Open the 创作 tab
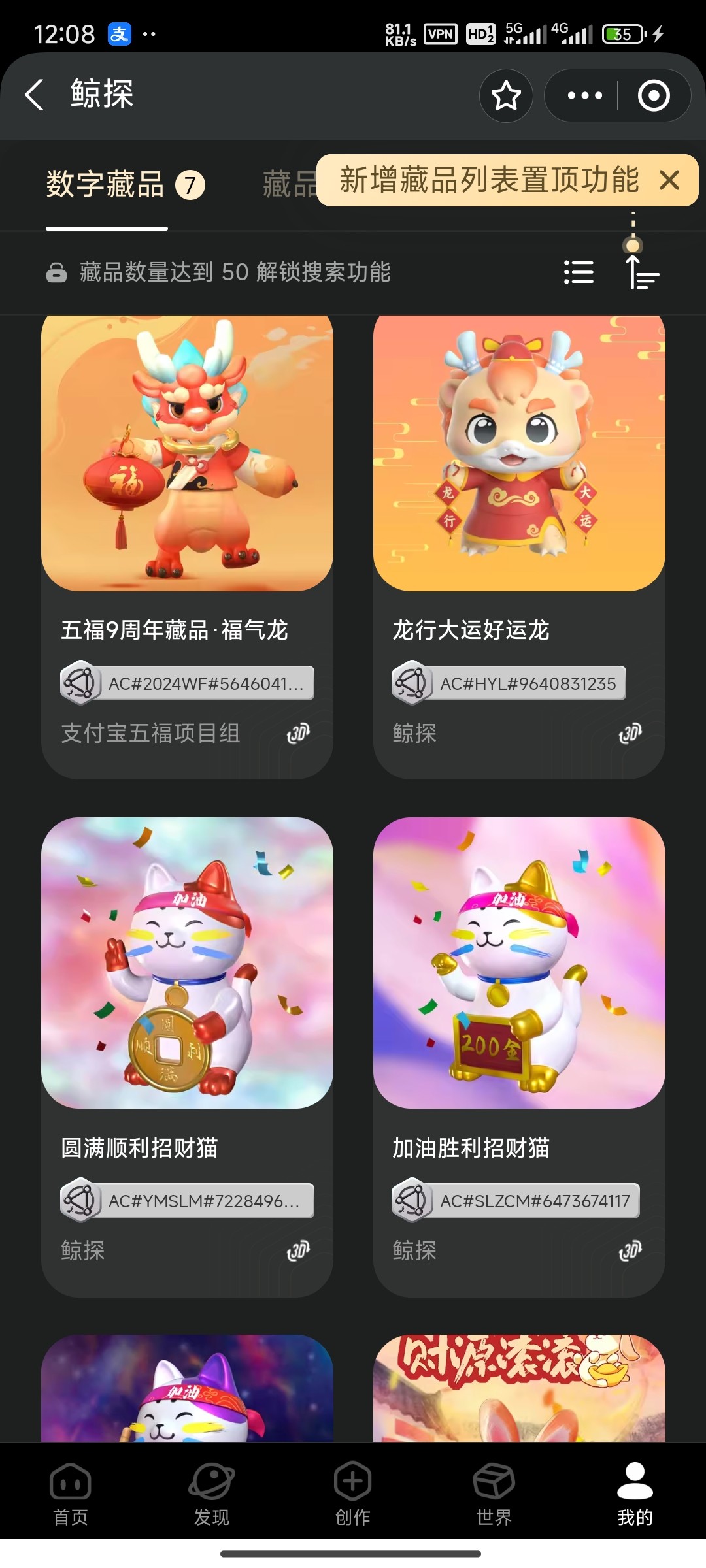Viewport: 706px width, 1568px height. pyautogui.click(x=353, y=1494)
